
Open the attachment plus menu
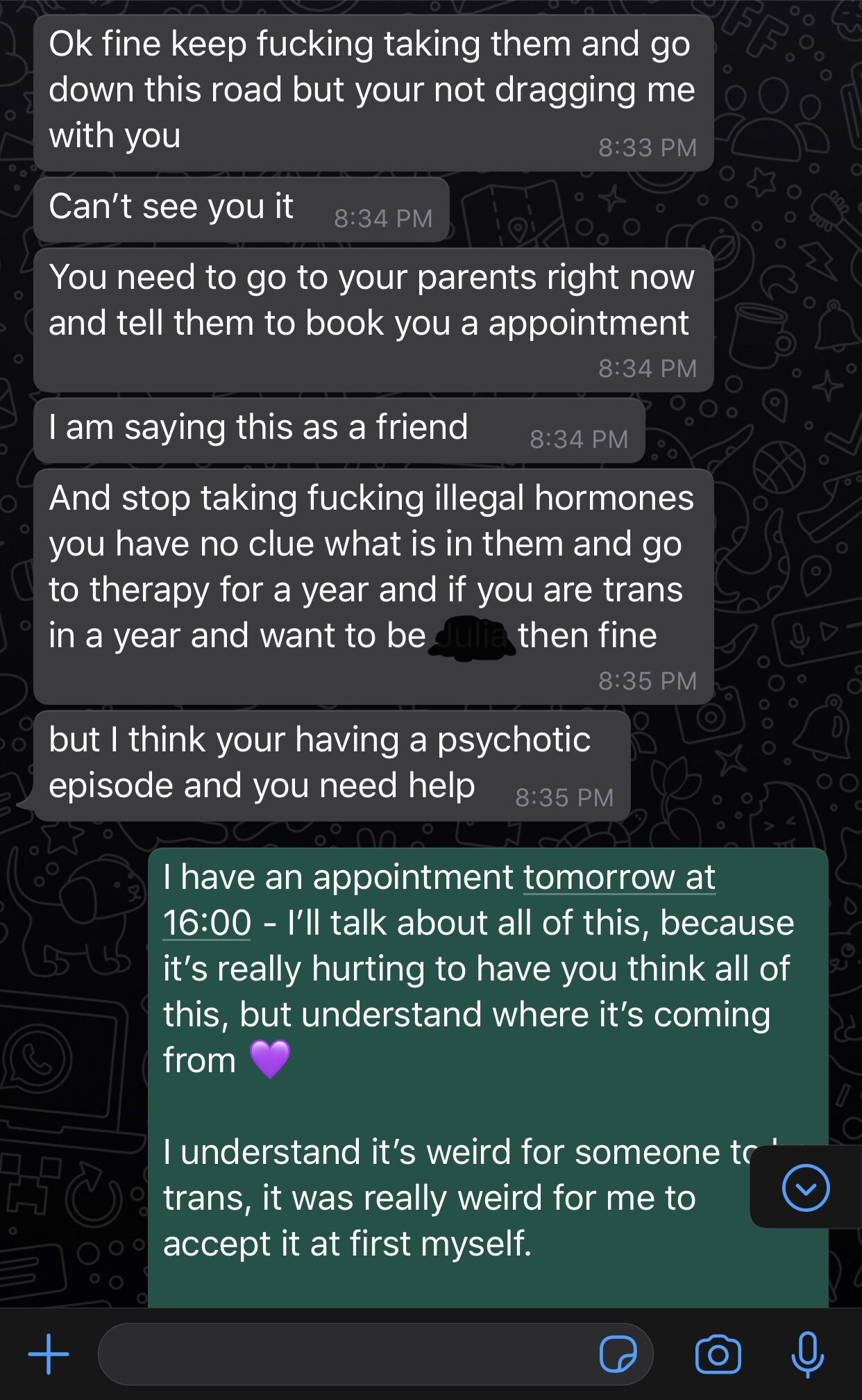pyautogui.click(x=49, y=1353)
